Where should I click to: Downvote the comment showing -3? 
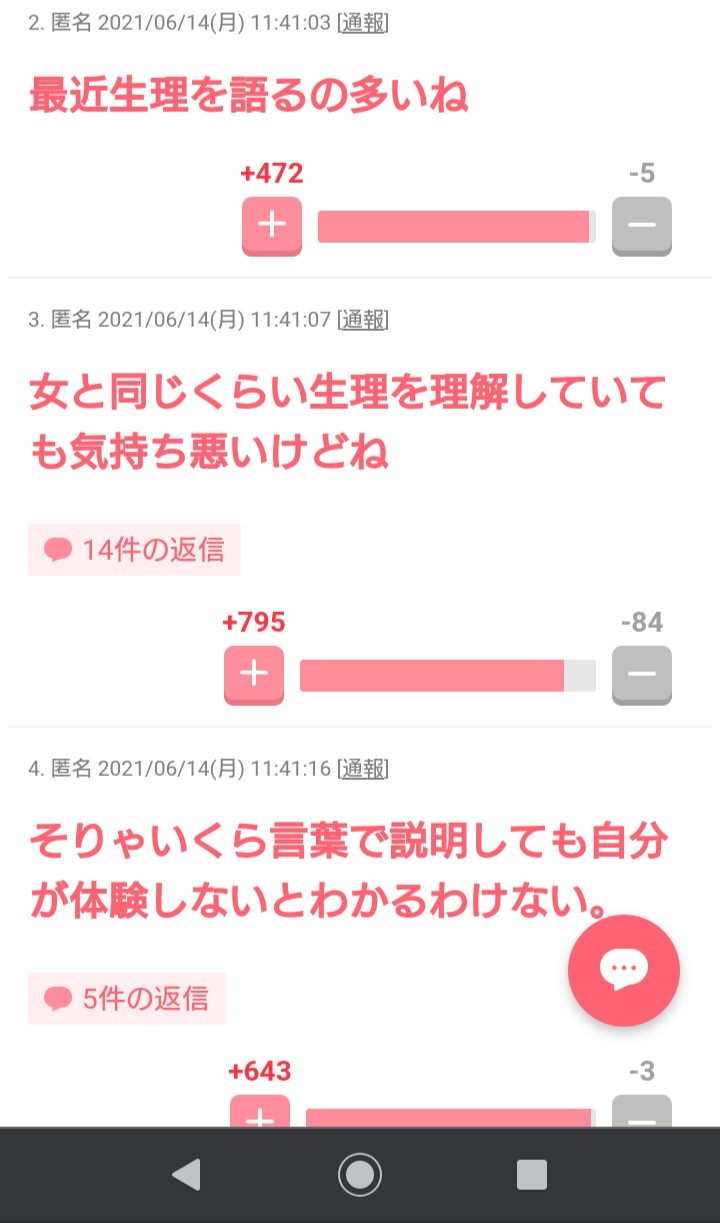641,1113
